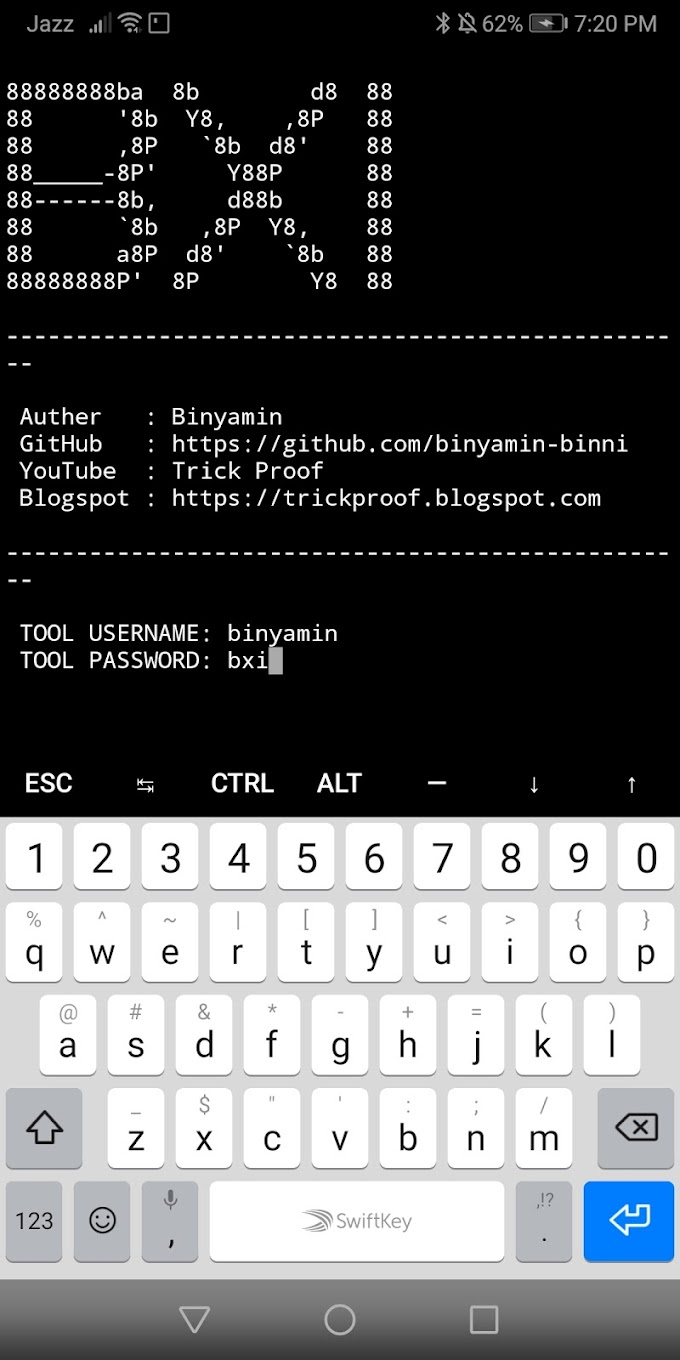Activate the ALT modifier key

tap(339, 783)
